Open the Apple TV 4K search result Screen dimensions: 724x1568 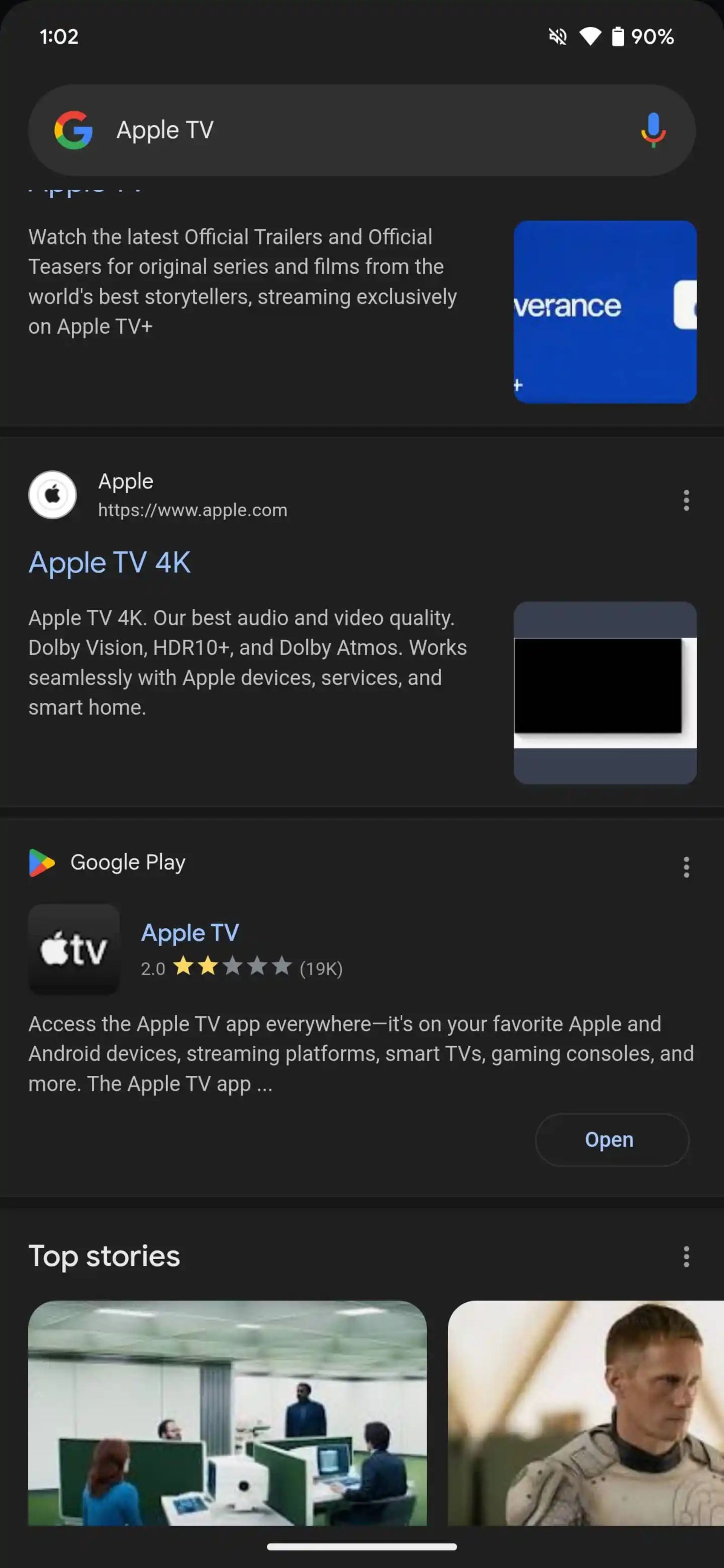(x=110, y=562)
